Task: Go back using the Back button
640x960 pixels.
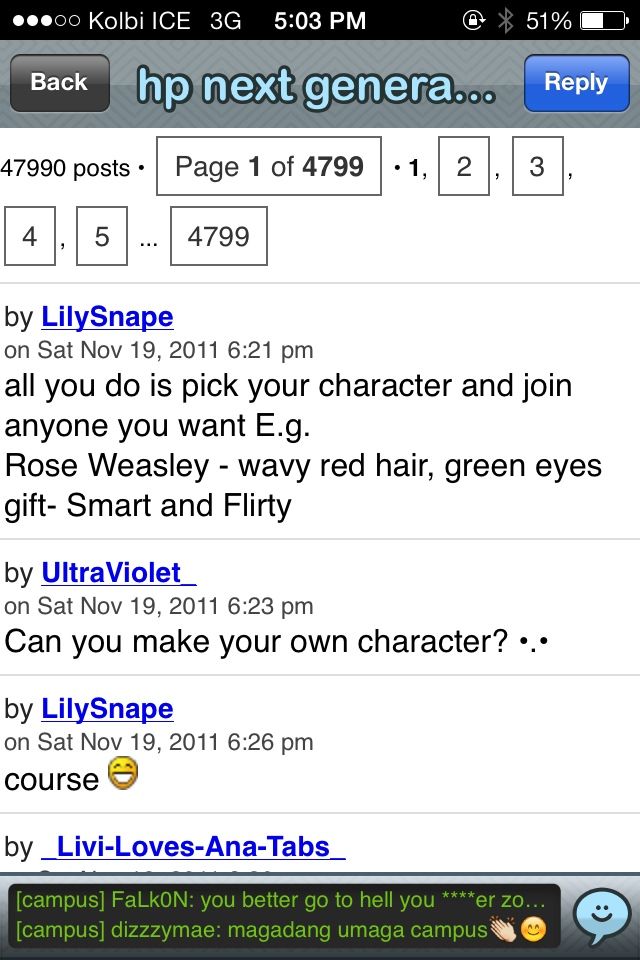Action: pyautogui.click(x=59, y=83)
